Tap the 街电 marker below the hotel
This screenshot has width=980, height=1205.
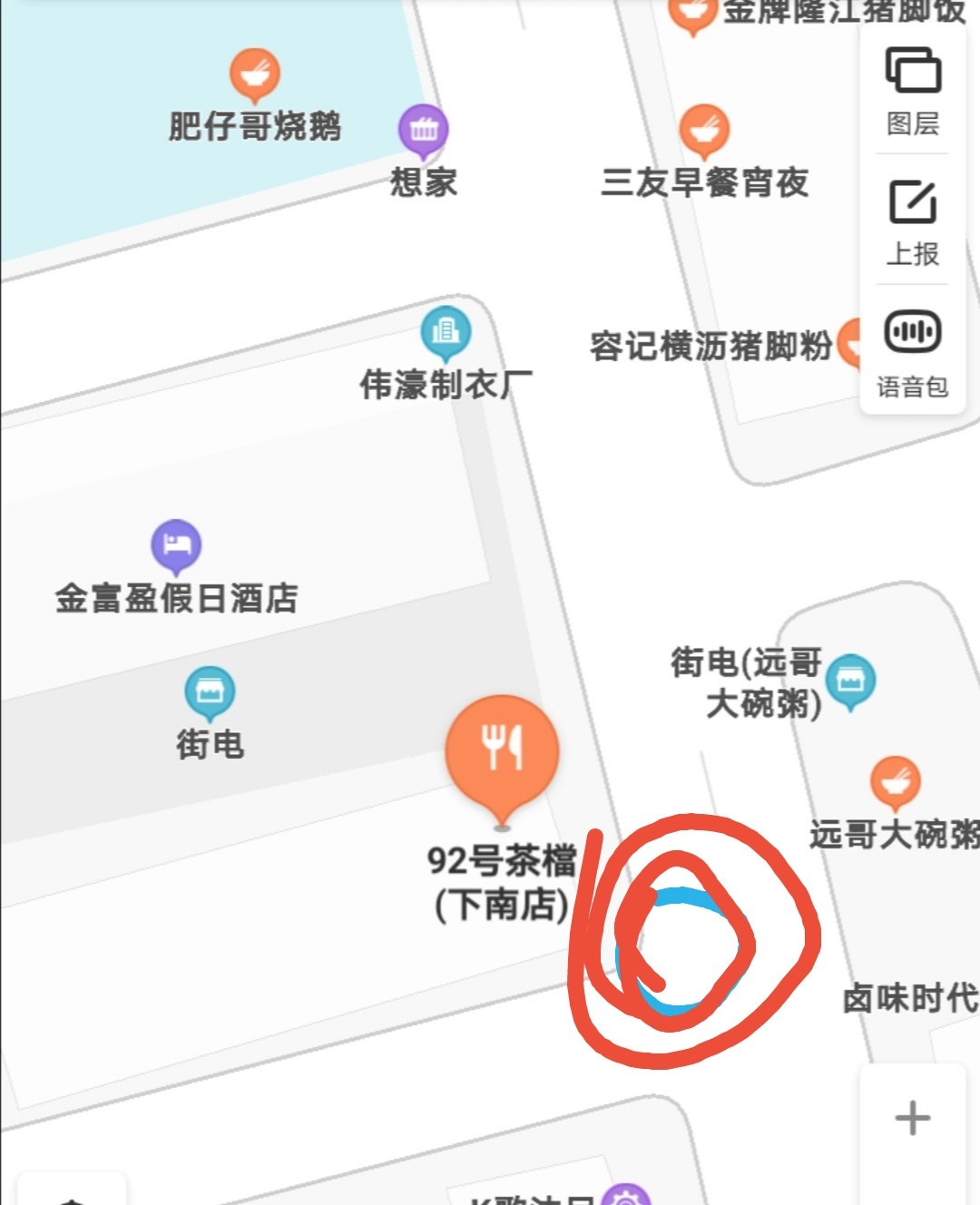click(210, 693)
